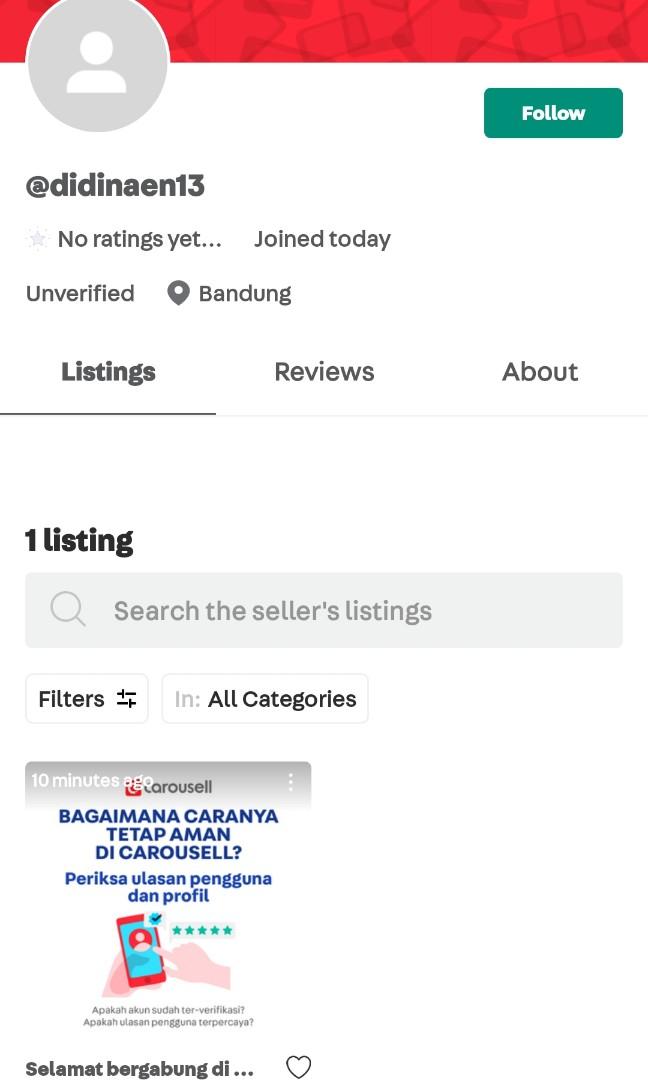The image size is (648, 1080).
Task: Search the seller's listings
Action: (324, 610)
